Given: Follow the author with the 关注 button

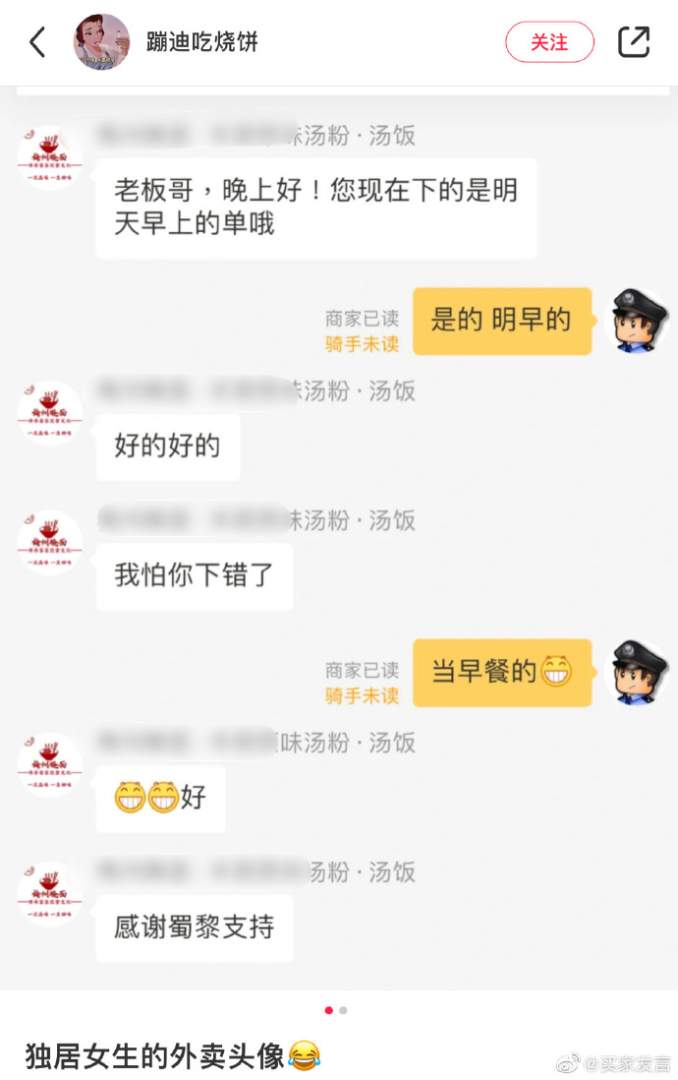Looking at the screenshot, I should (549, 42).
